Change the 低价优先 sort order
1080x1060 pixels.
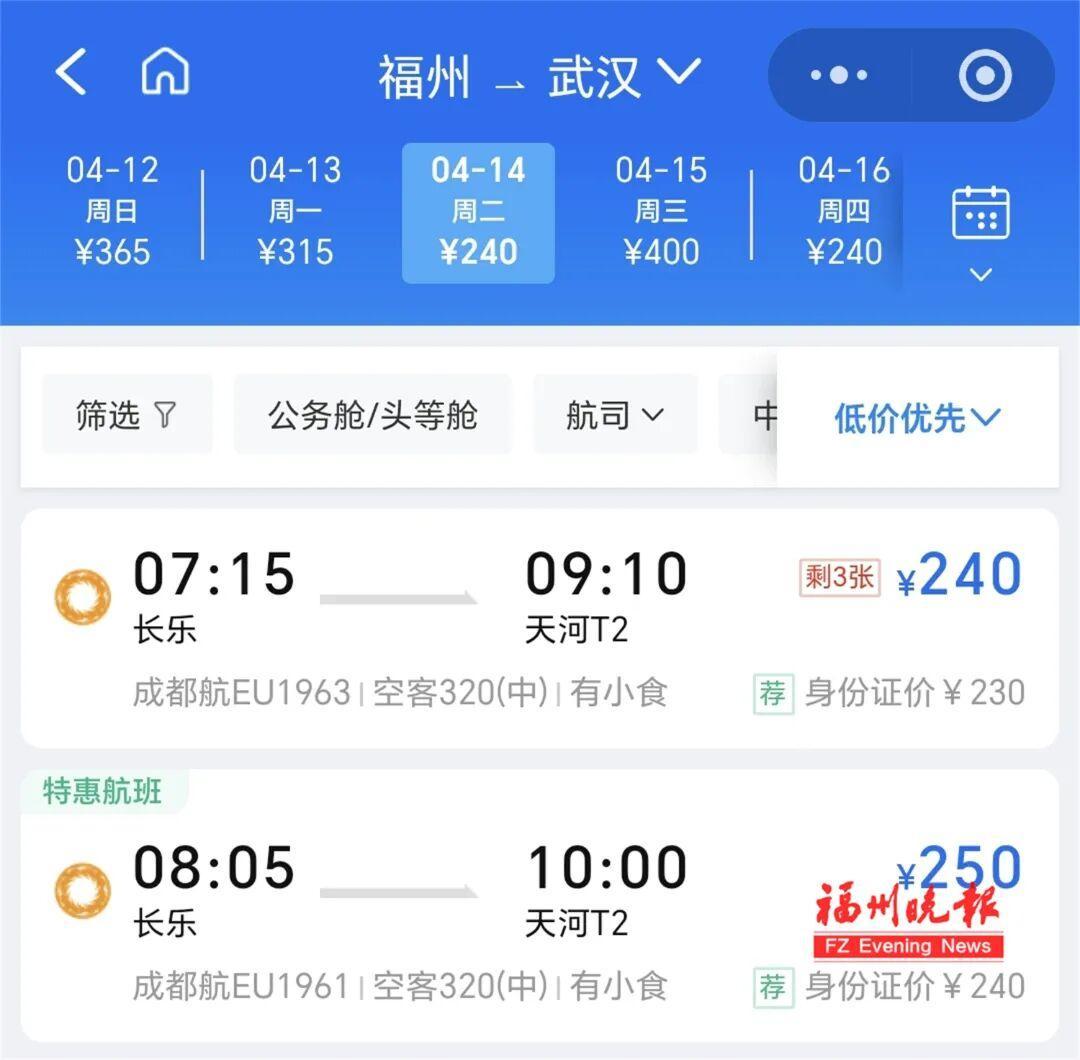click(x=917, y=418)
